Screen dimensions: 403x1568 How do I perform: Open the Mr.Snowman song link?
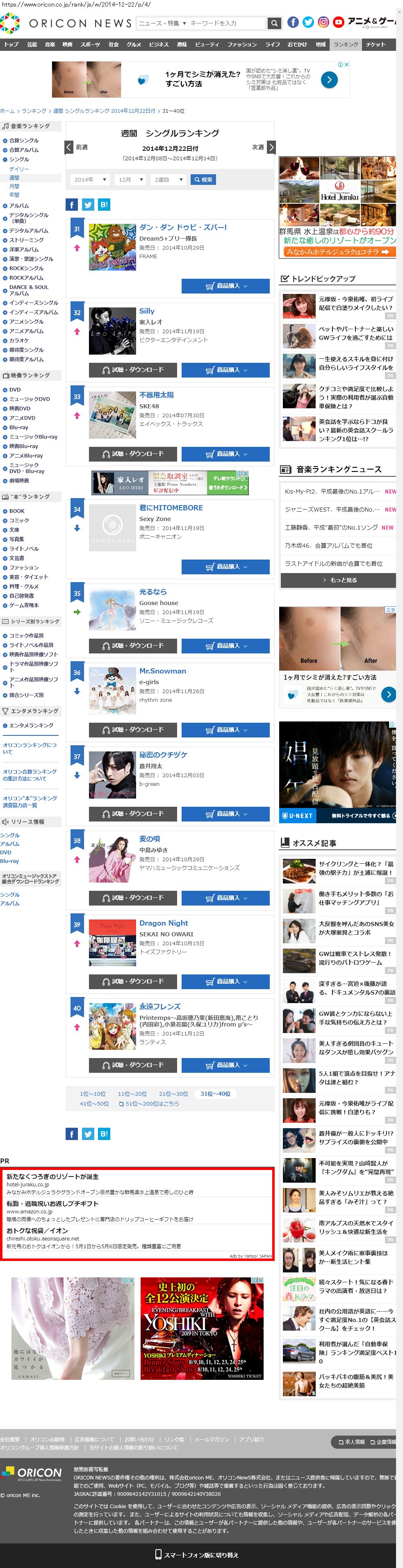pyautogui.click(x=162, y=671)
